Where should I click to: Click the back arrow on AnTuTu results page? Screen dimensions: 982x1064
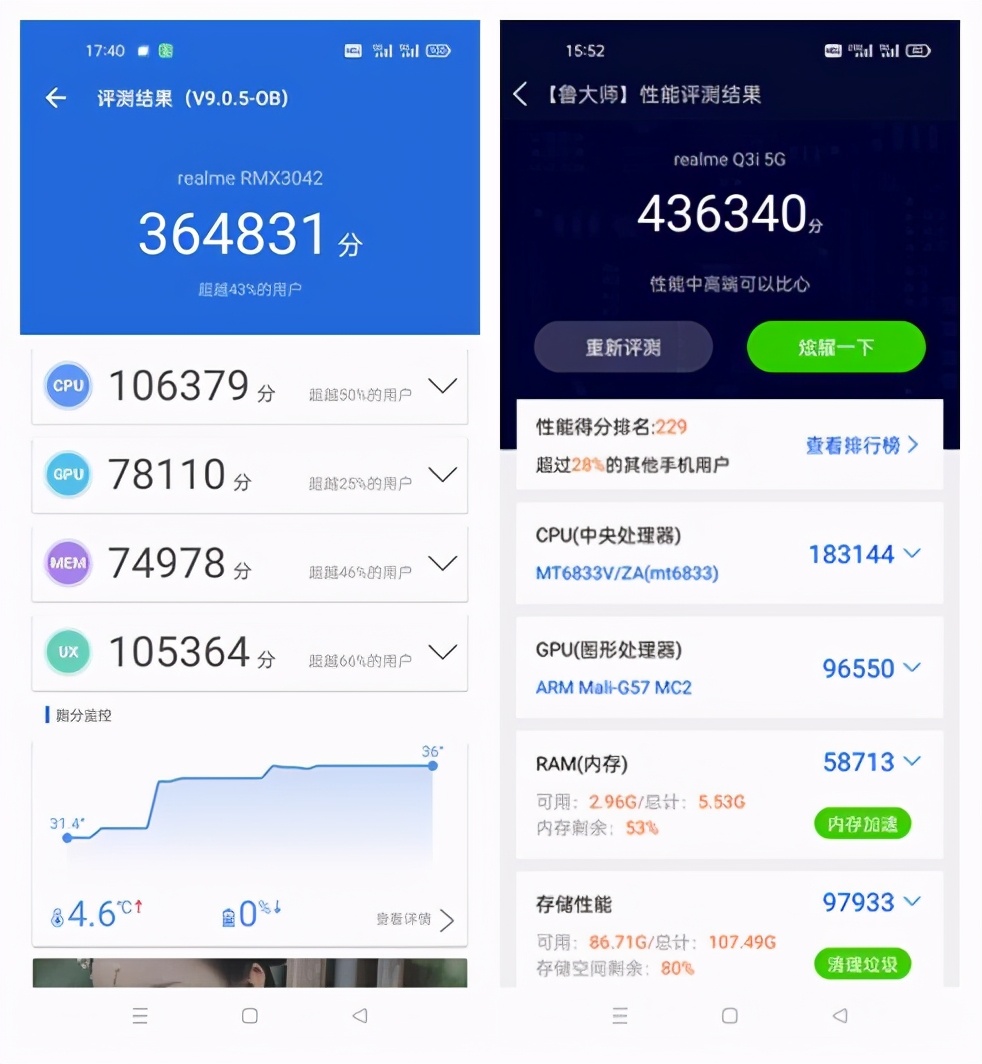(55, 98)
